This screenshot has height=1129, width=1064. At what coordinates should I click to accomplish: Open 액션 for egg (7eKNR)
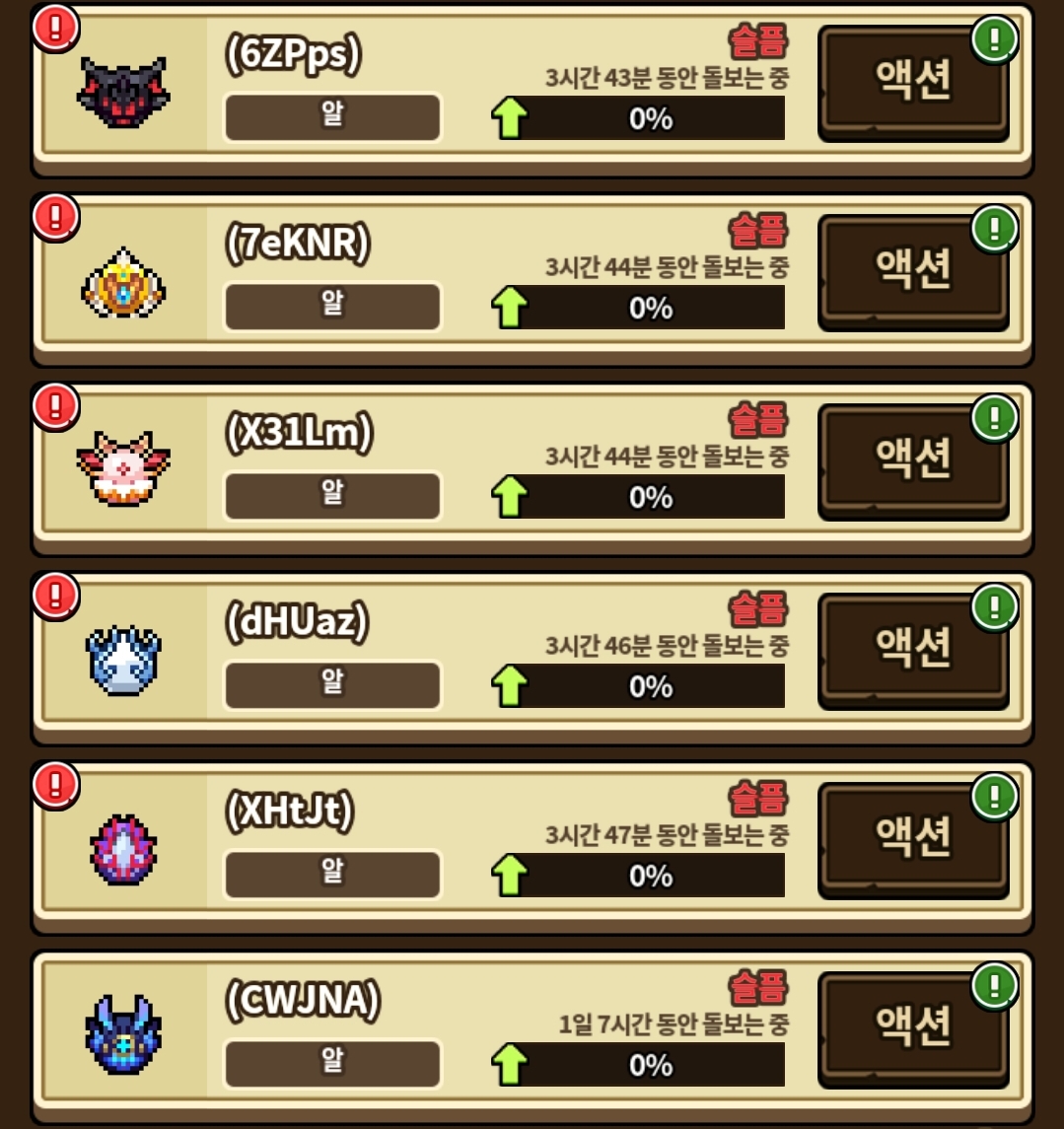[913, 269]
